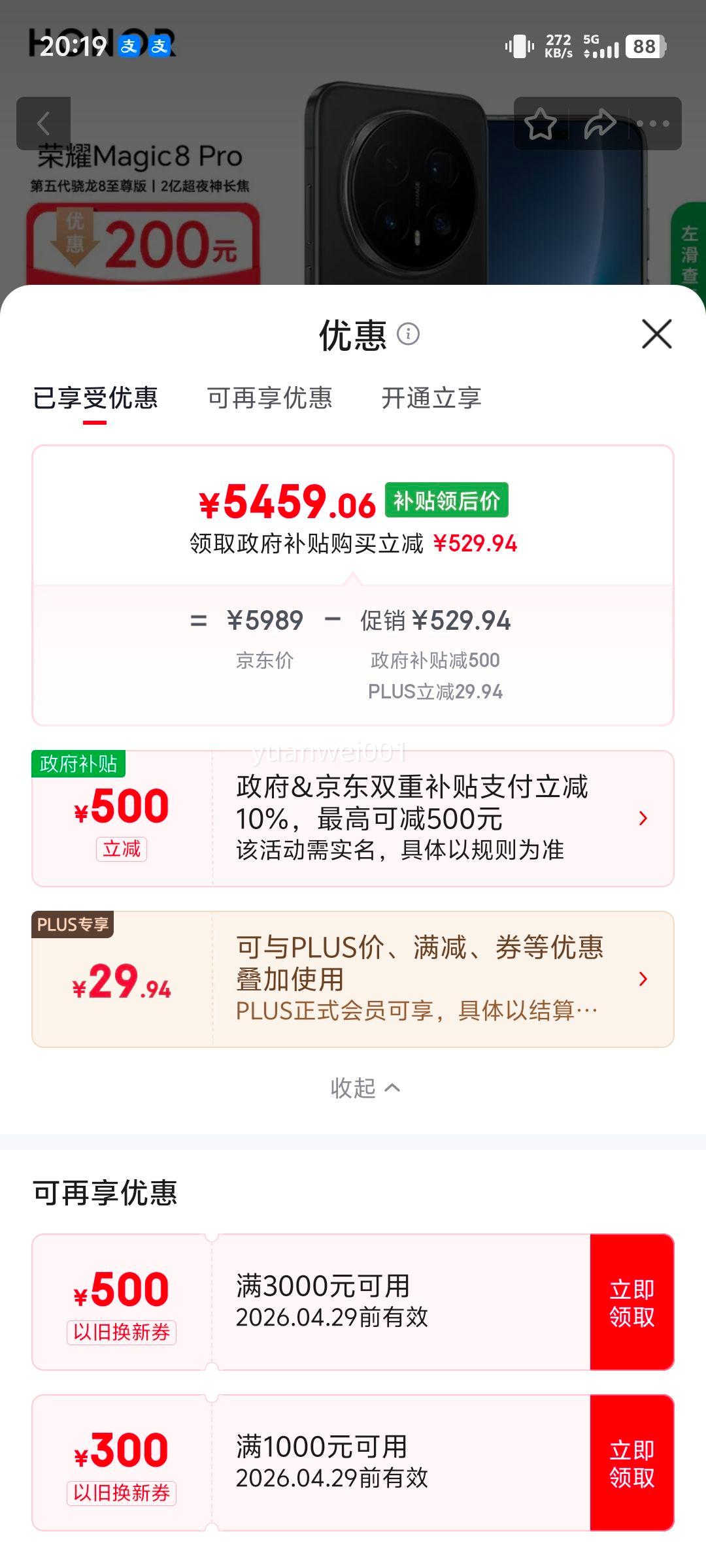Switch to the 可再享优惠 tab
This screenshot has height=1568, width=706.
pos(268,399)
